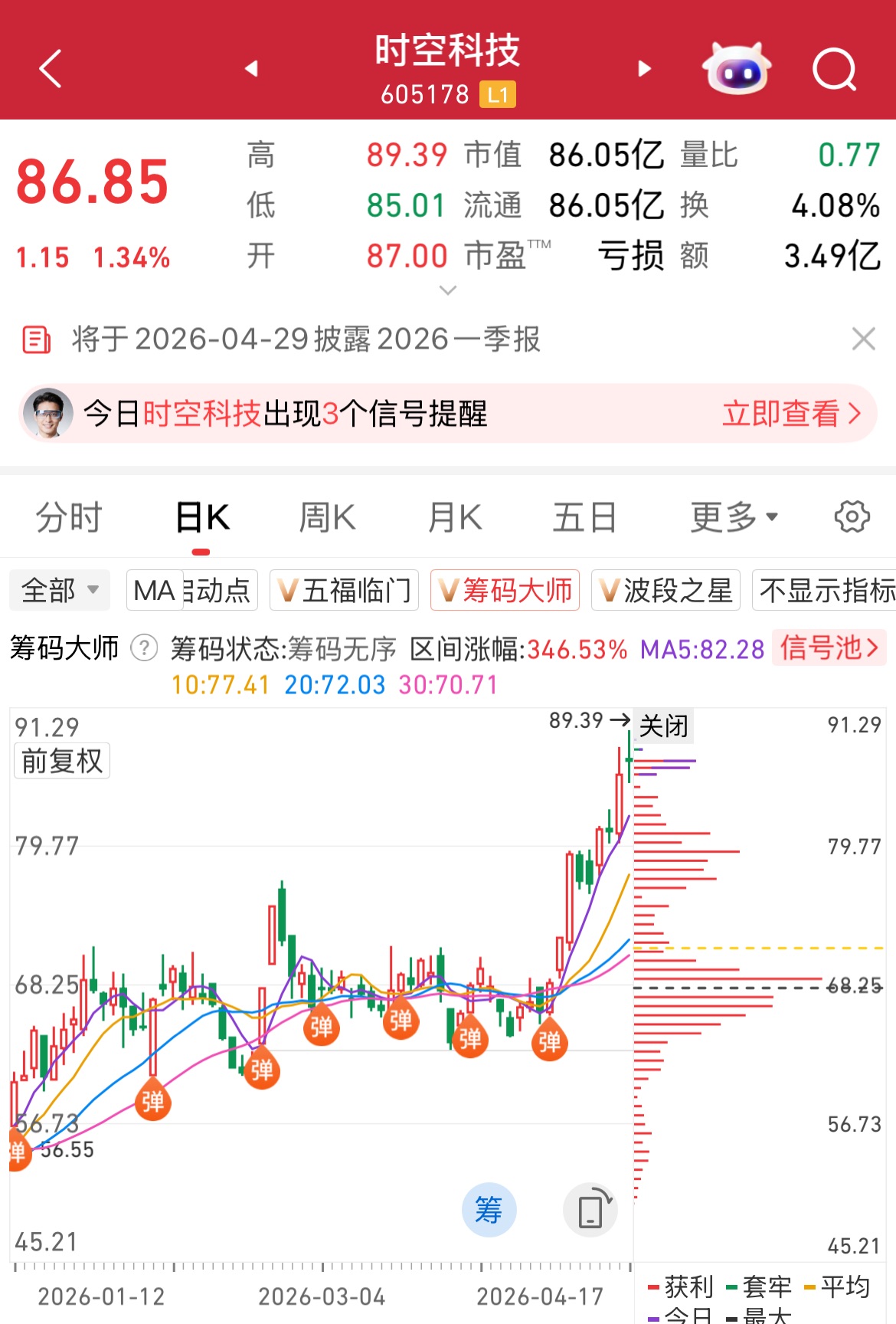The height and width of the screenshot is (1324, 896).
Task: Dismiss the 2026一季报 notice
Action: (863, 339)
